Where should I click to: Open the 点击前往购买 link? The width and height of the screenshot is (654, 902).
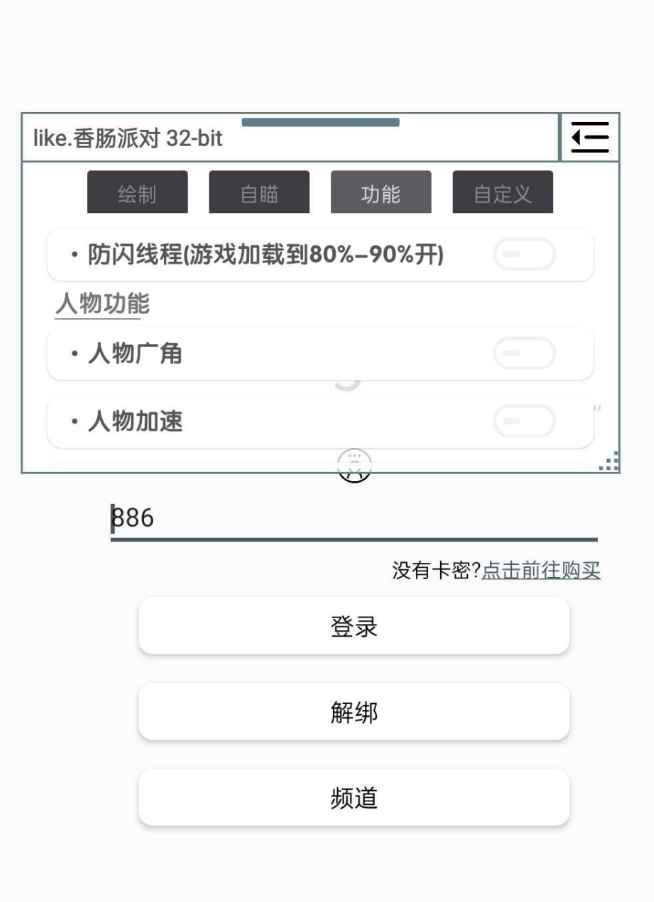pyautogui.click(x=541, y=571)
